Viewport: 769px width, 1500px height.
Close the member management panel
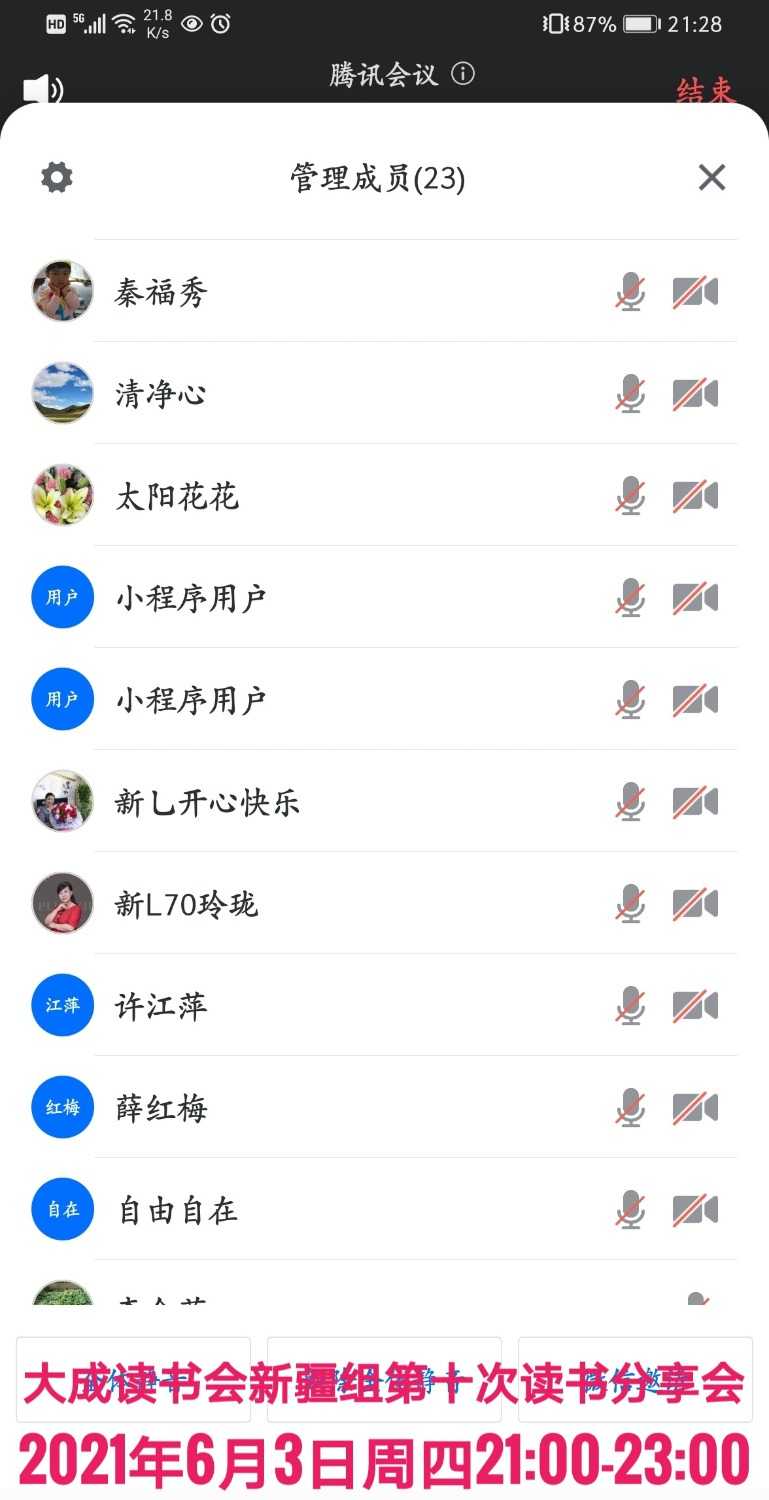click(711, 177)
